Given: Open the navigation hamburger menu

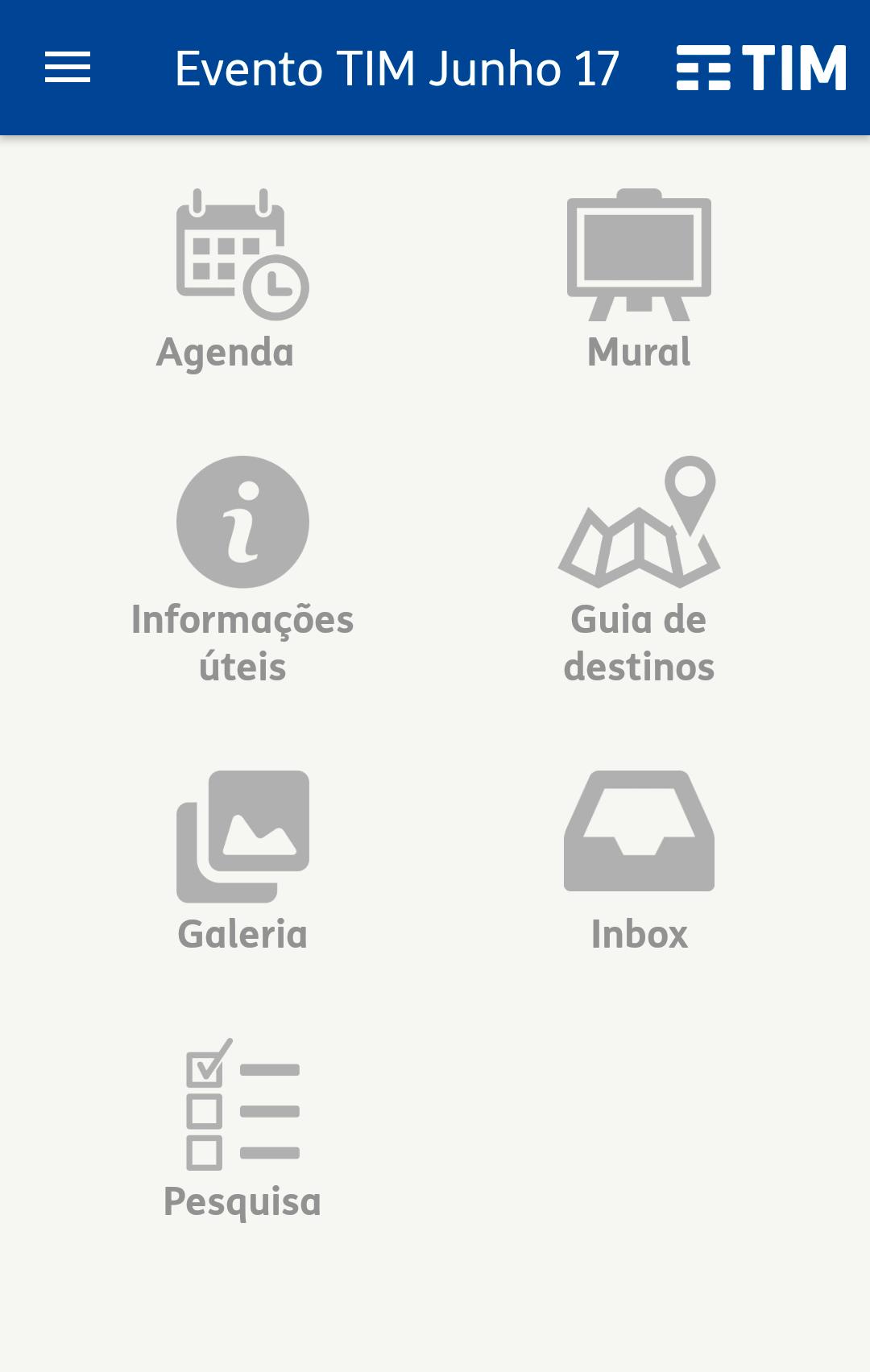Looking at the screenshot, I should tap(69, 68).
